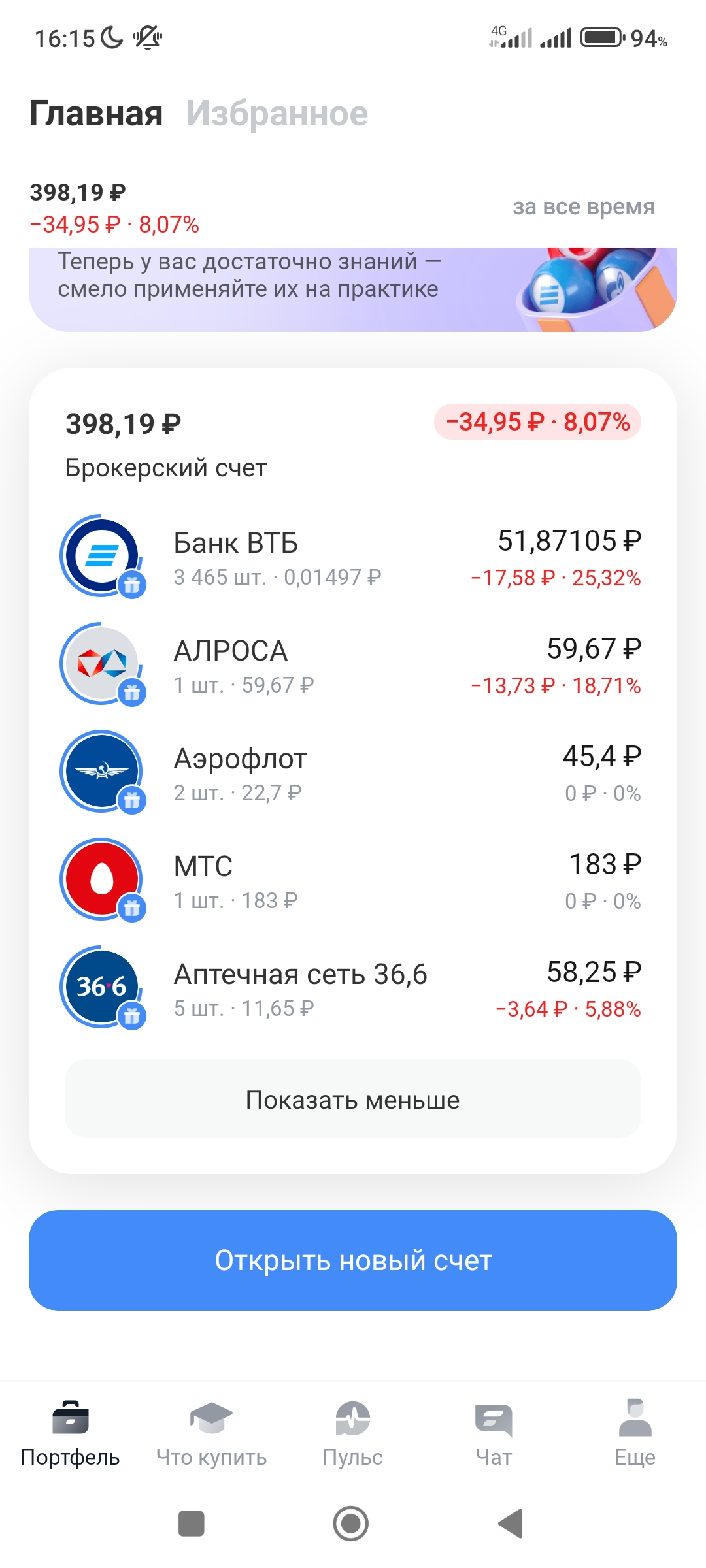Image resolution: width=706 pixels, height=1568 pixels.
Task: Switch to the Пульс tab
Action: (x=353, y=1434)
